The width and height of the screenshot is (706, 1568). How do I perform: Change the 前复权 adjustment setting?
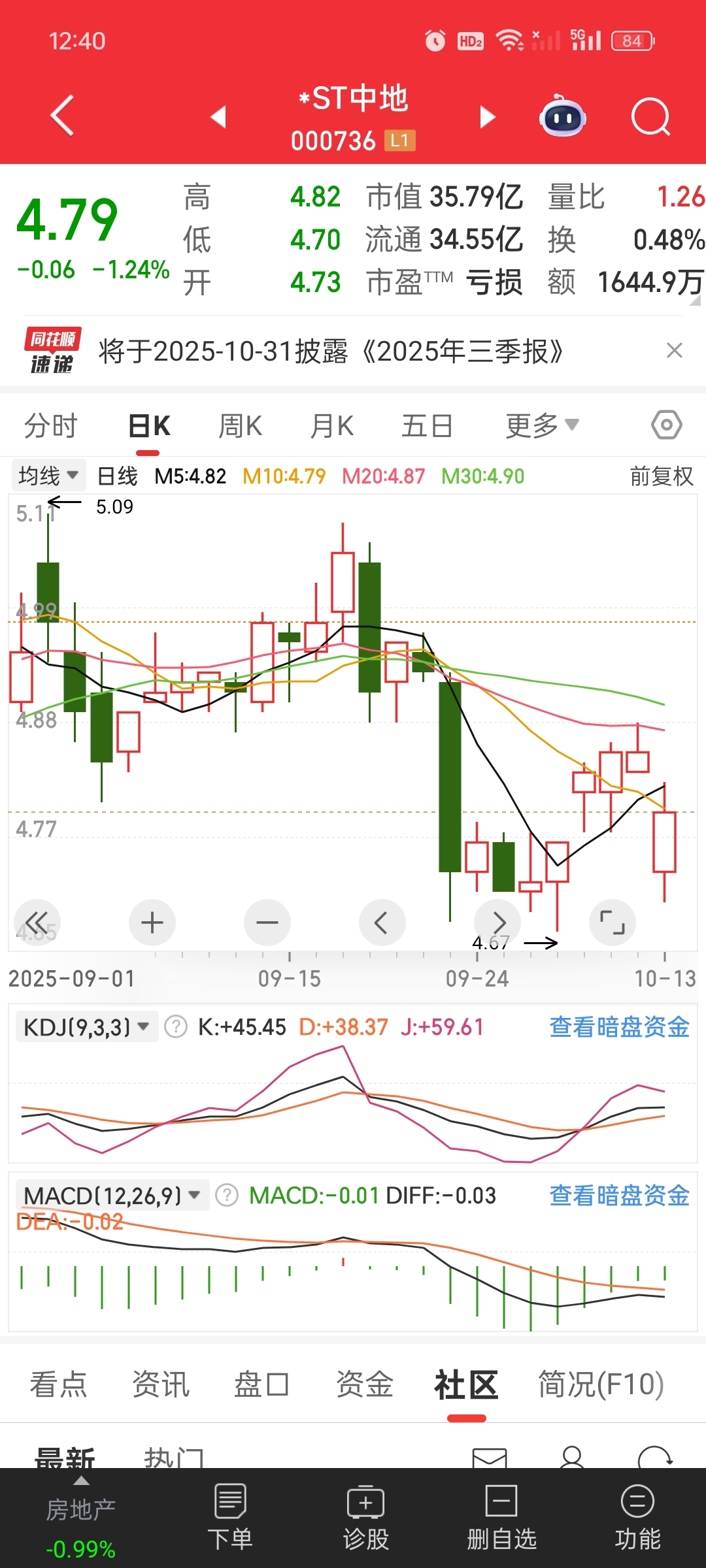(x=661, y=476)
